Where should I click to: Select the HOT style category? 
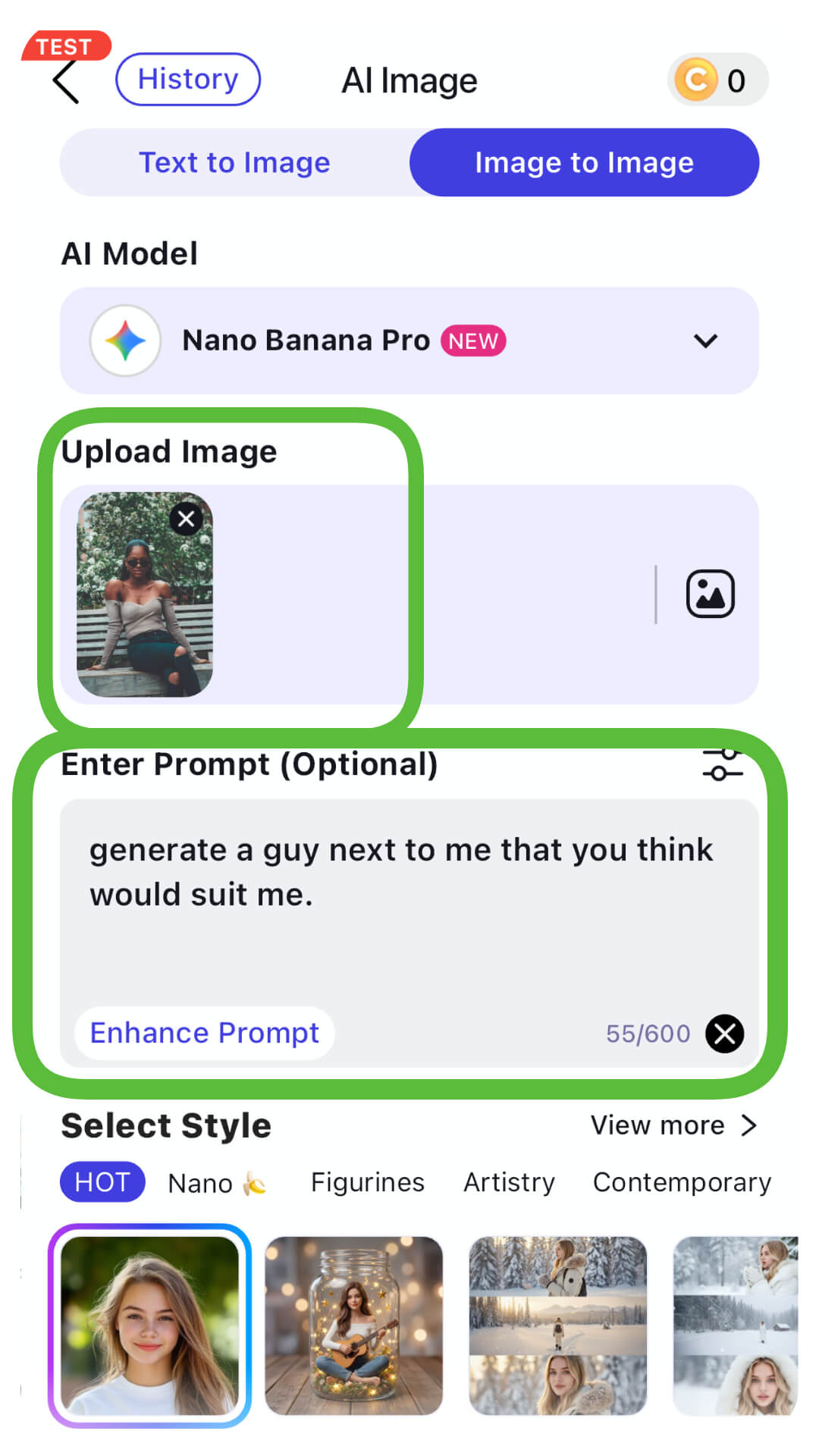(x=102, y=1182)
